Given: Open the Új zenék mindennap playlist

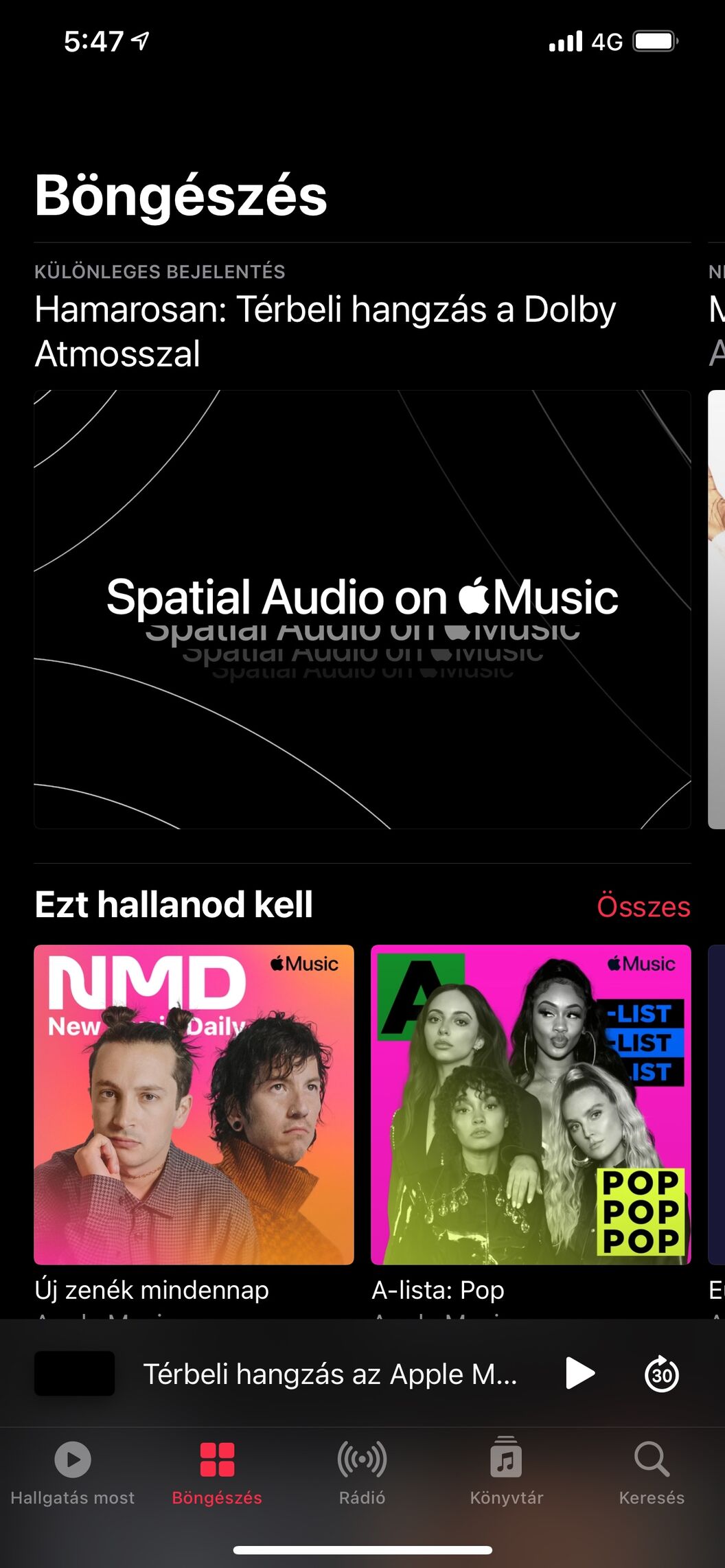Looking at the screenshot, I should tap(194, 1105).
